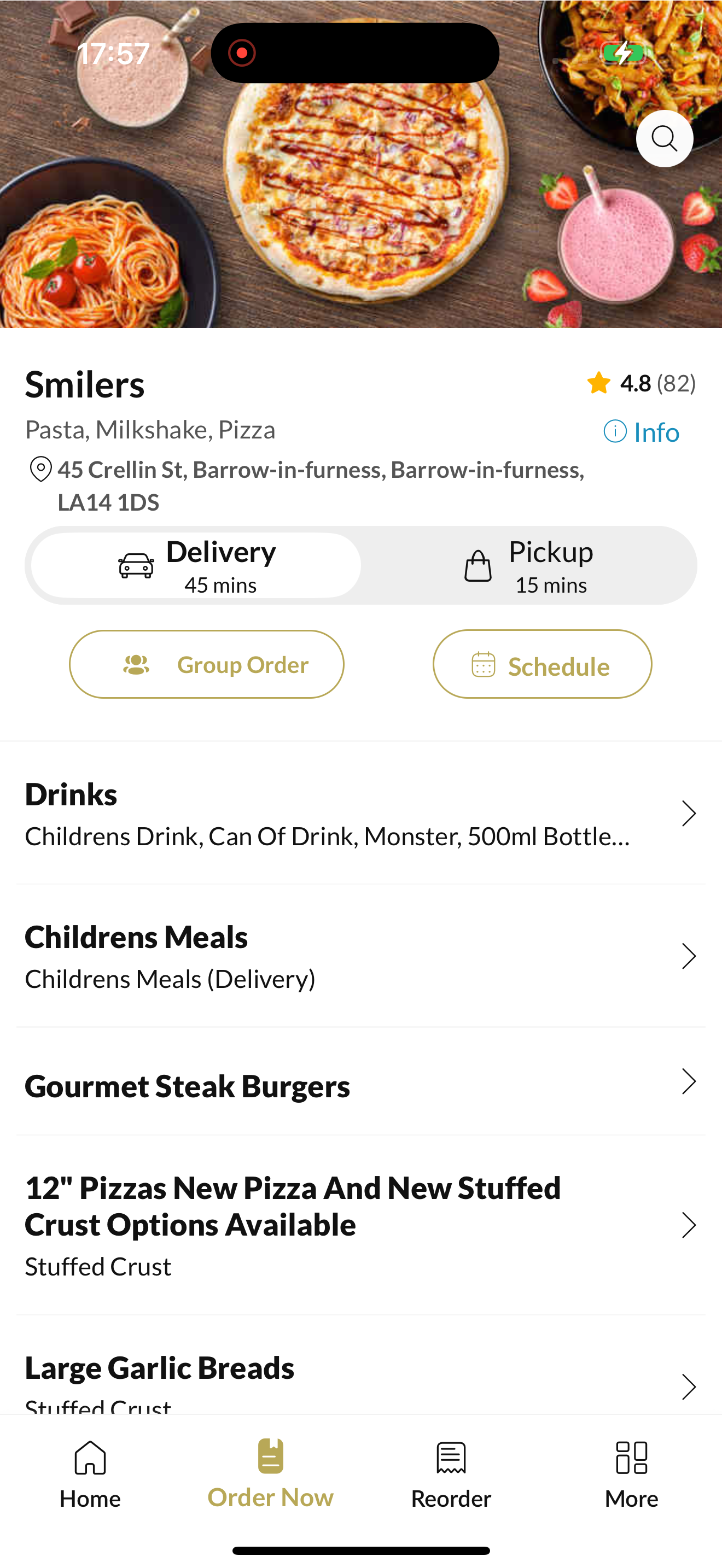
Task: Select the Delivery 45 mins option
Action: click(x=196, y=565)
